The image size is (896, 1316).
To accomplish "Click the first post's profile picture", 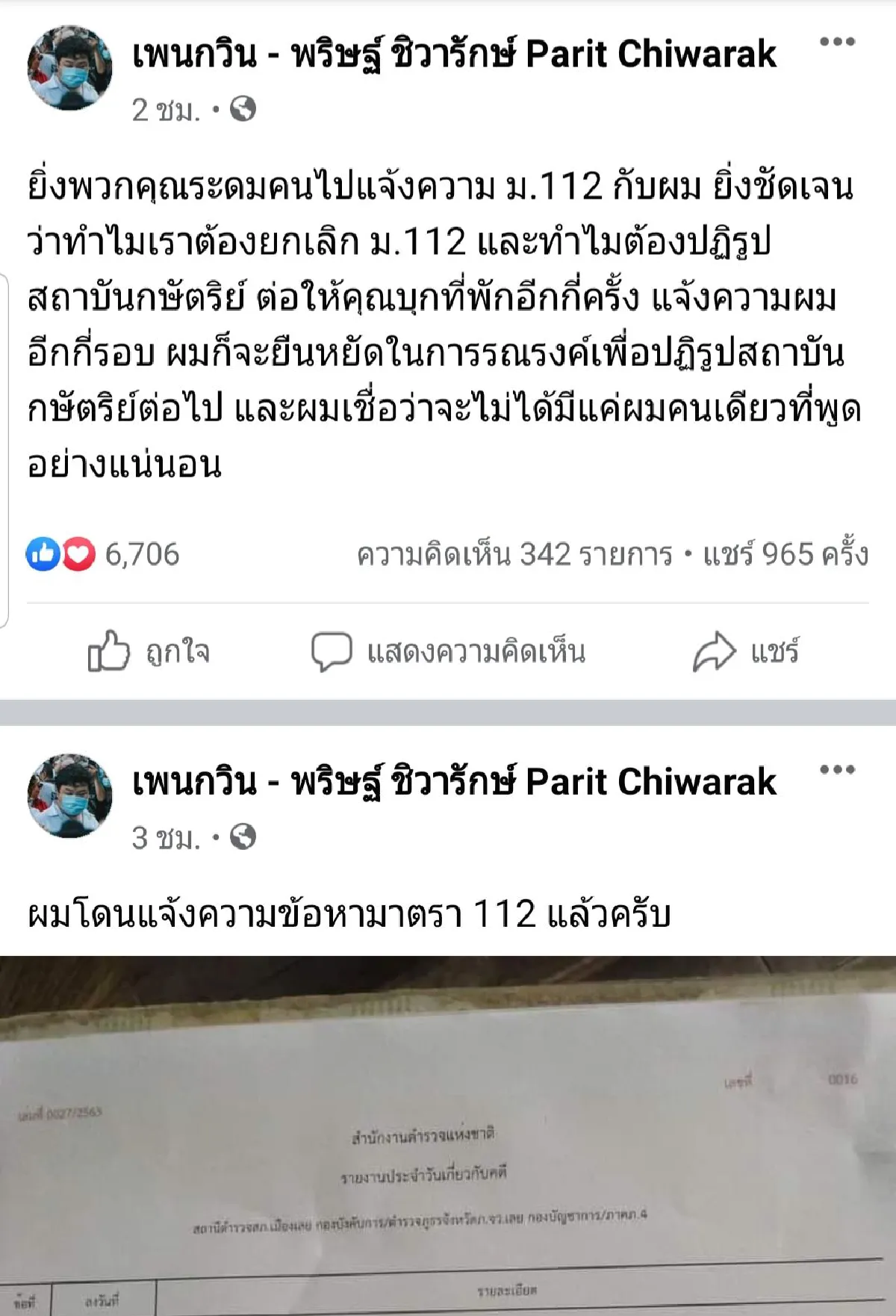I will pos(71,67).
